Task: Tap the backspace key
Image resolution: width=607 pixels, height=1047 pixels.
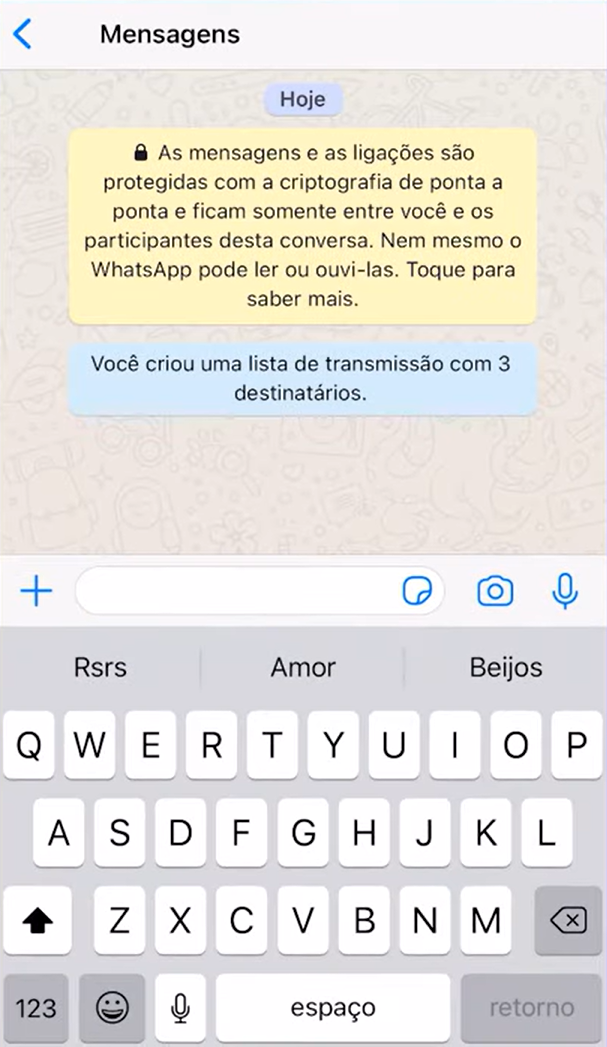Action: (568, 920)
